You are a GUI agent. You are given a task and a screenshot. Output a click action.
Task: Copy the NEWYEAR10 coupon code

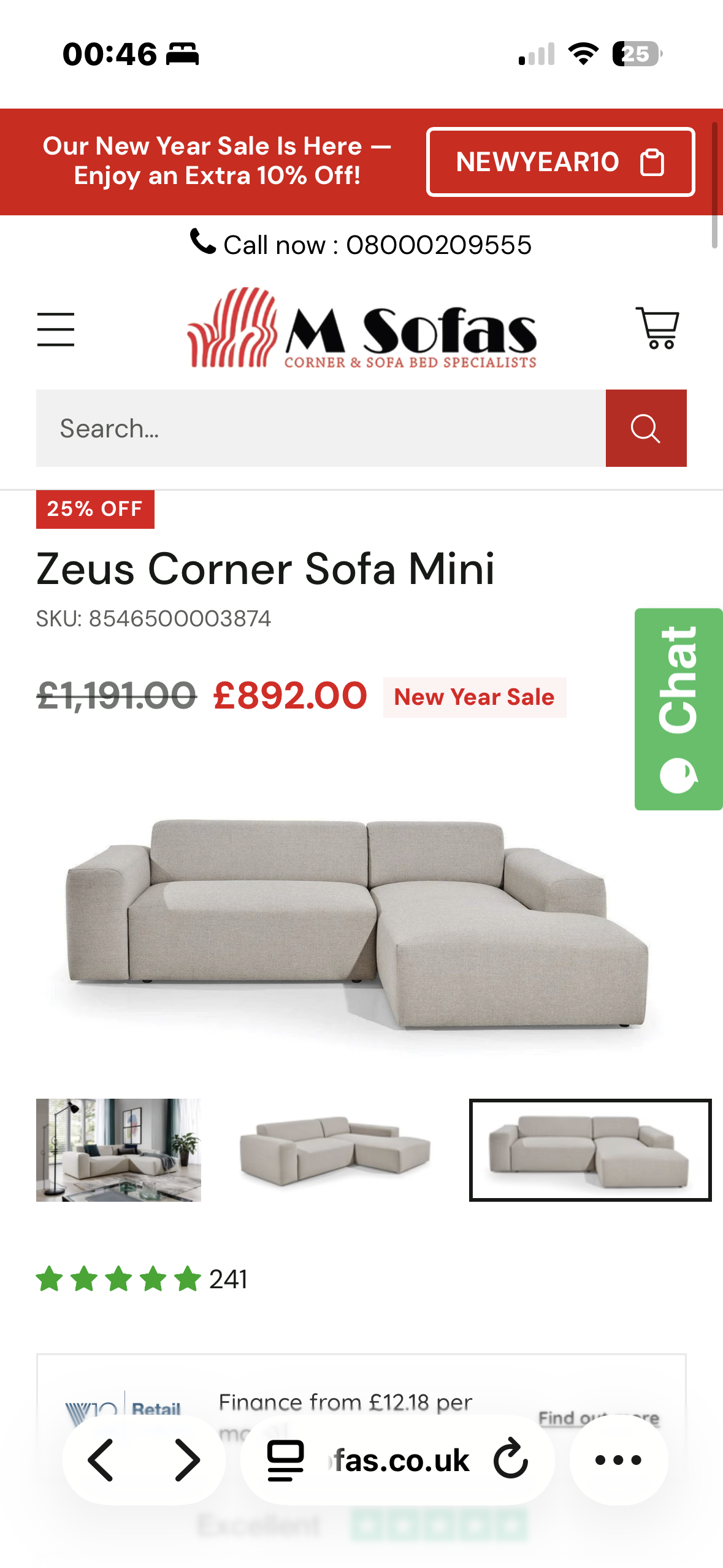point(560,163)
